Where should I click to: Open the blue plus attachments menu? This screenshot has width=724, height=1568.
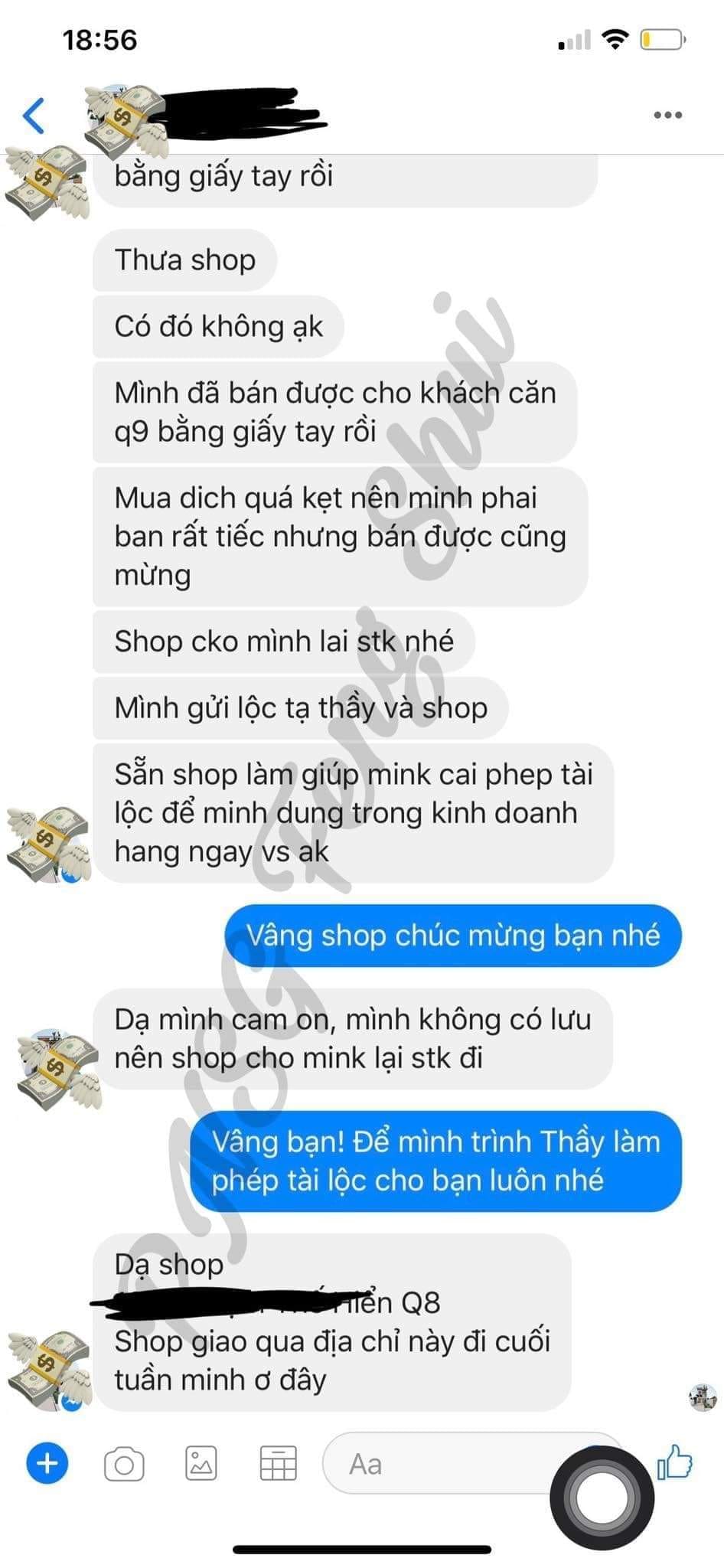(x=47, y=1463)
